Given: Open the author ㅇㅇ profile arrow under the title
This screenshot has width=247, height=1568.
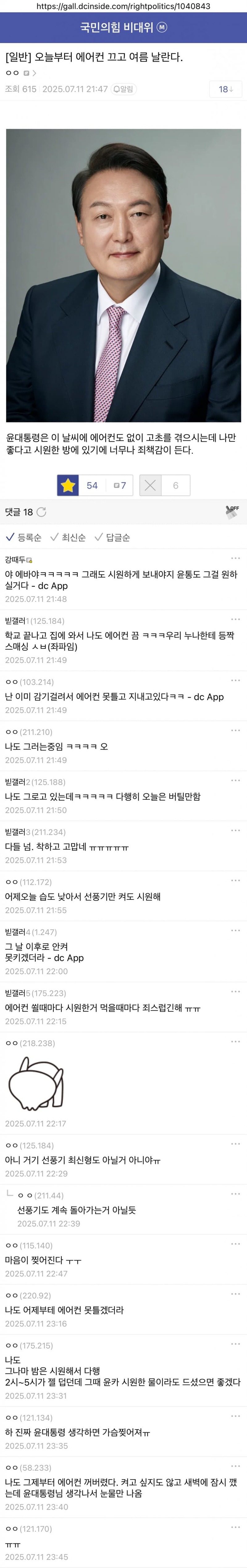Looking at the screenshot, I should [35, 73].
